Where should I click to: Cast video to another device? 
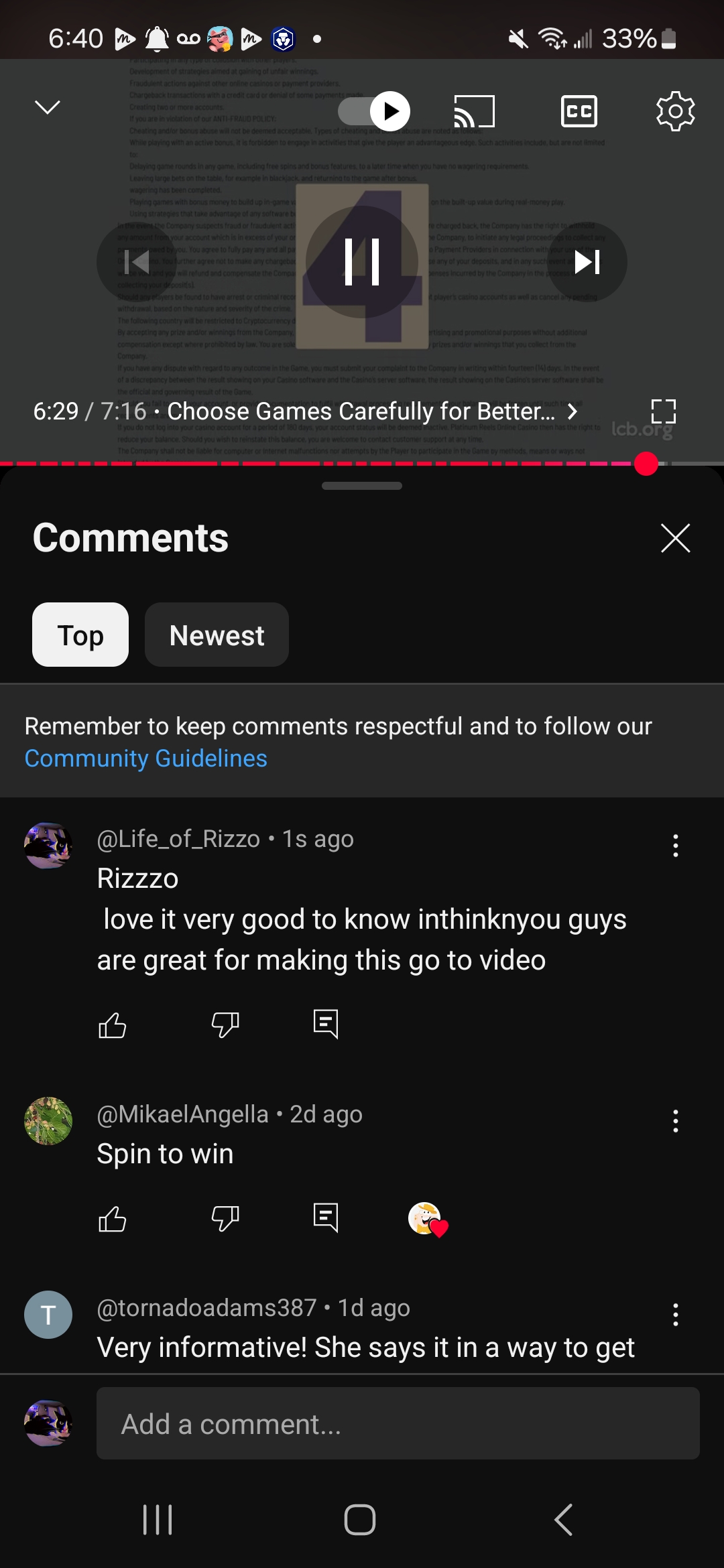pos(474,111)
